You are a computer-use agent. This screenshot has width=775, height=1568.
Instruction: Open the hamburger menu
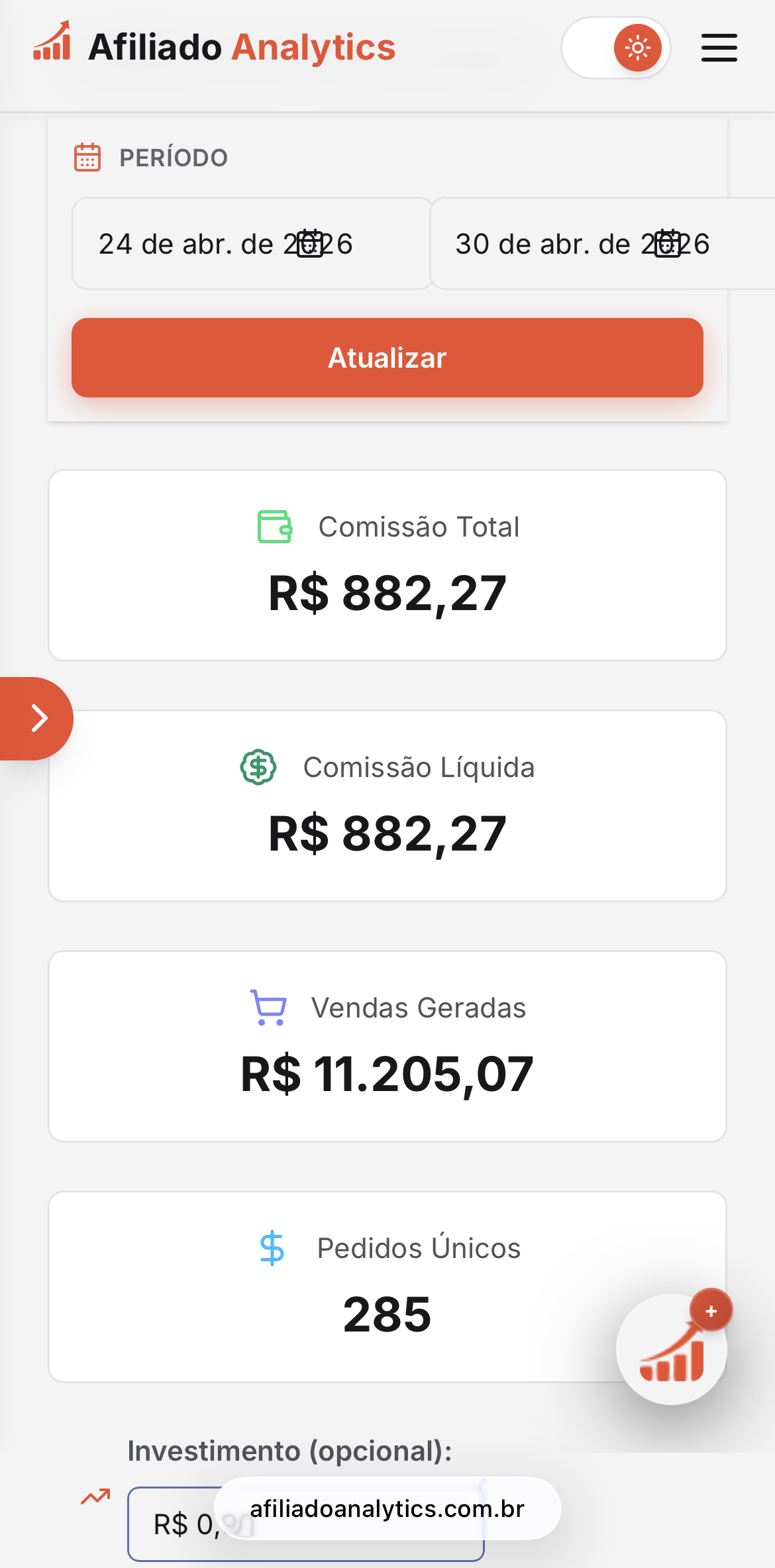point(719,48)
